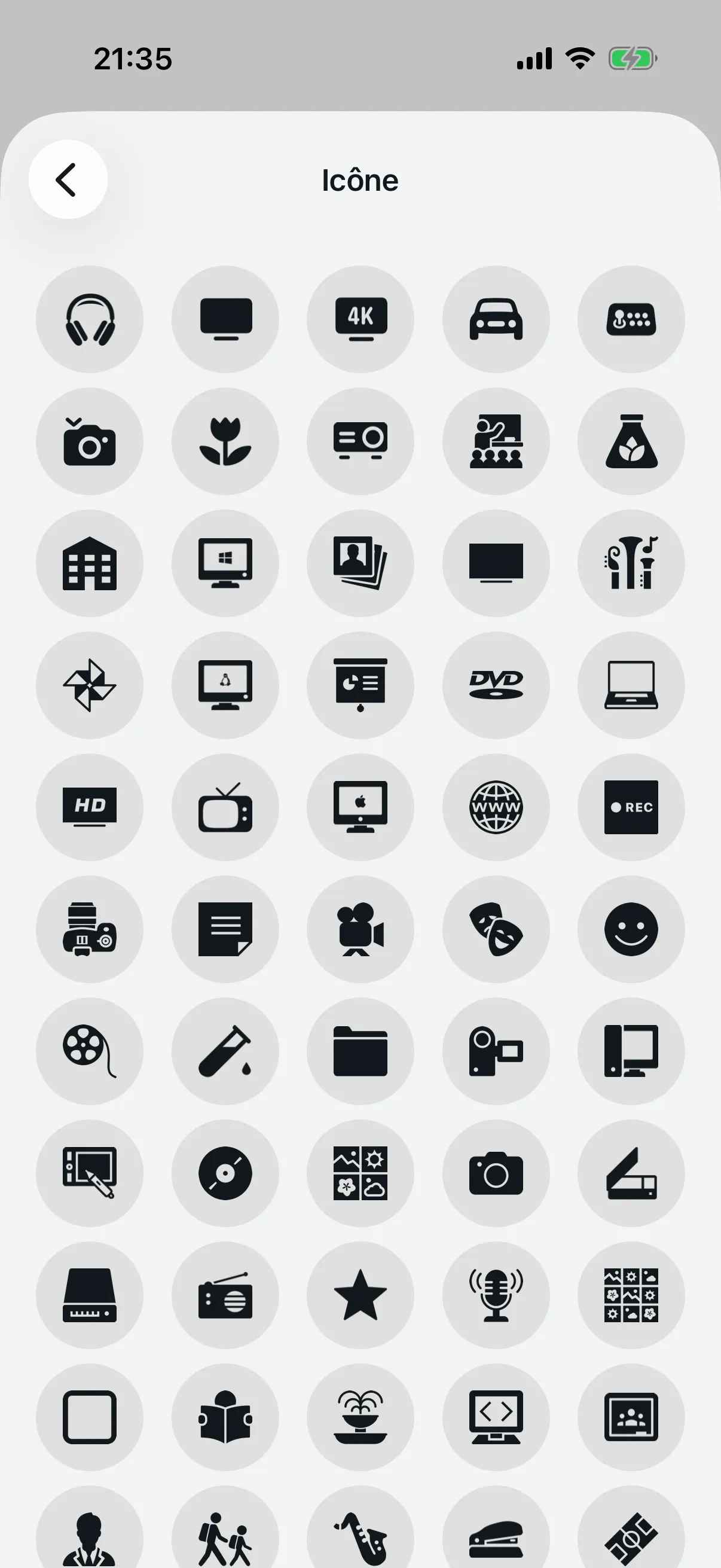
Task: Pick the folder icon
Action: pos(360,1051)
